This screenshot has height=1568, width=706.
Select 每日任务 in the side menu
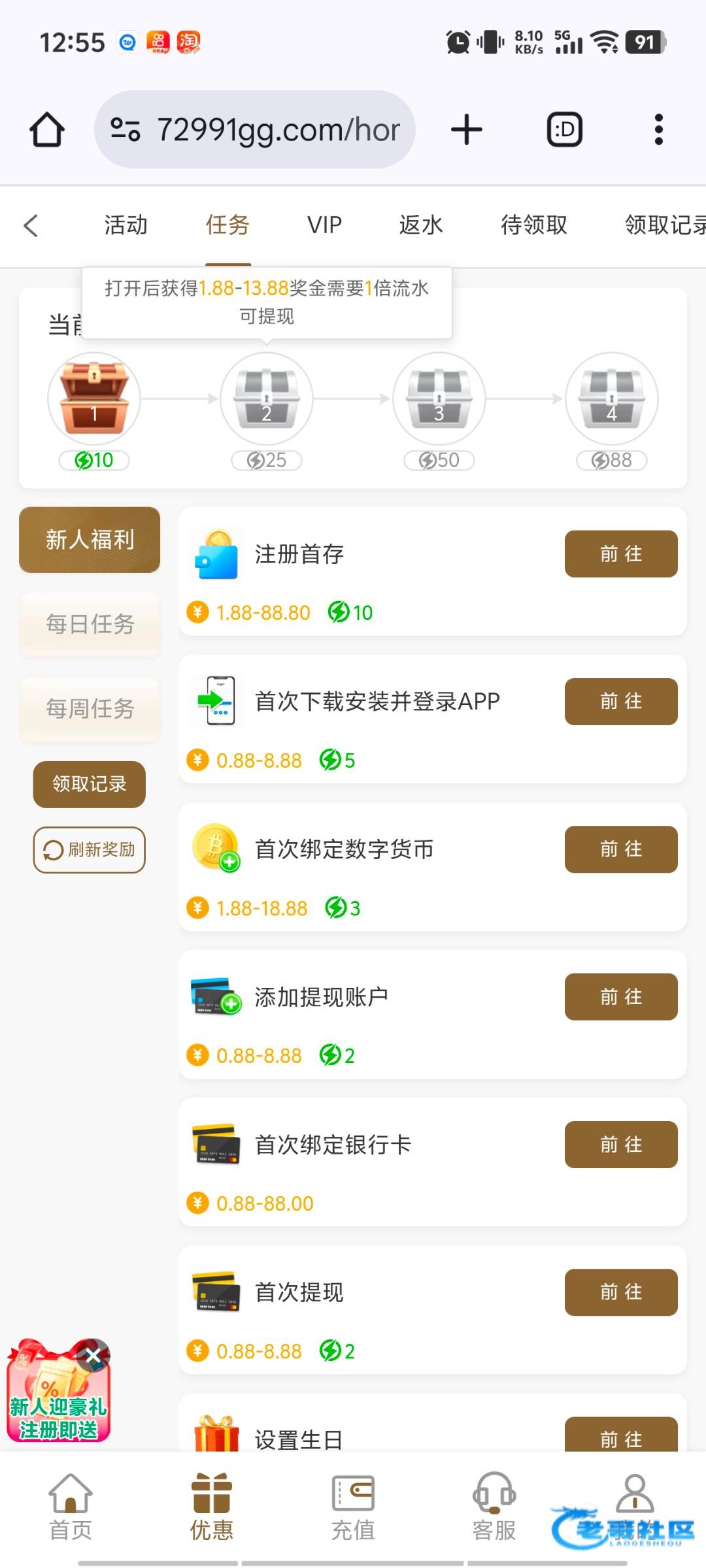(x=90, y=624)
